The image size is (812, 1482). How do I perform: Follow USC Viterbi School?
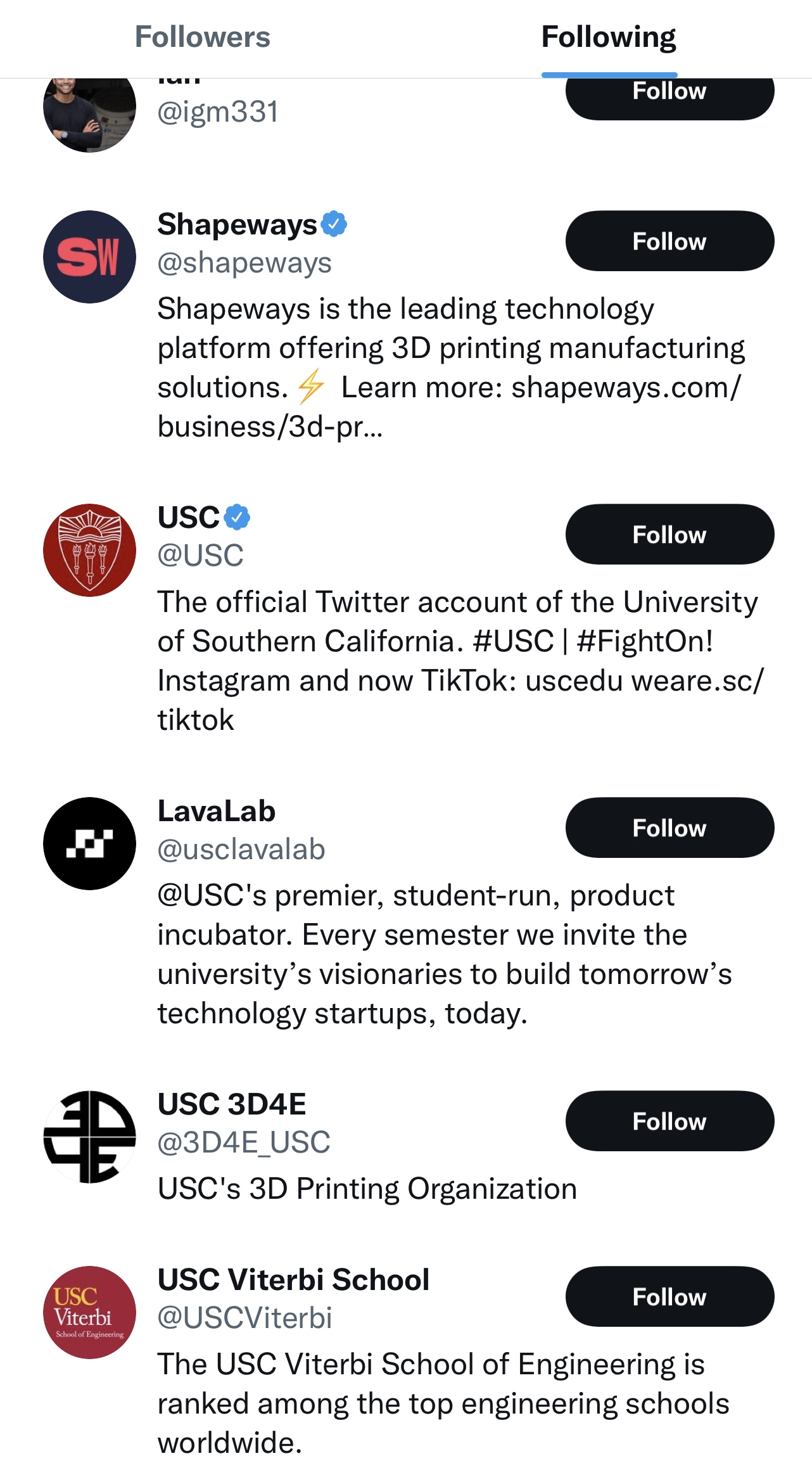point(669,1297)
